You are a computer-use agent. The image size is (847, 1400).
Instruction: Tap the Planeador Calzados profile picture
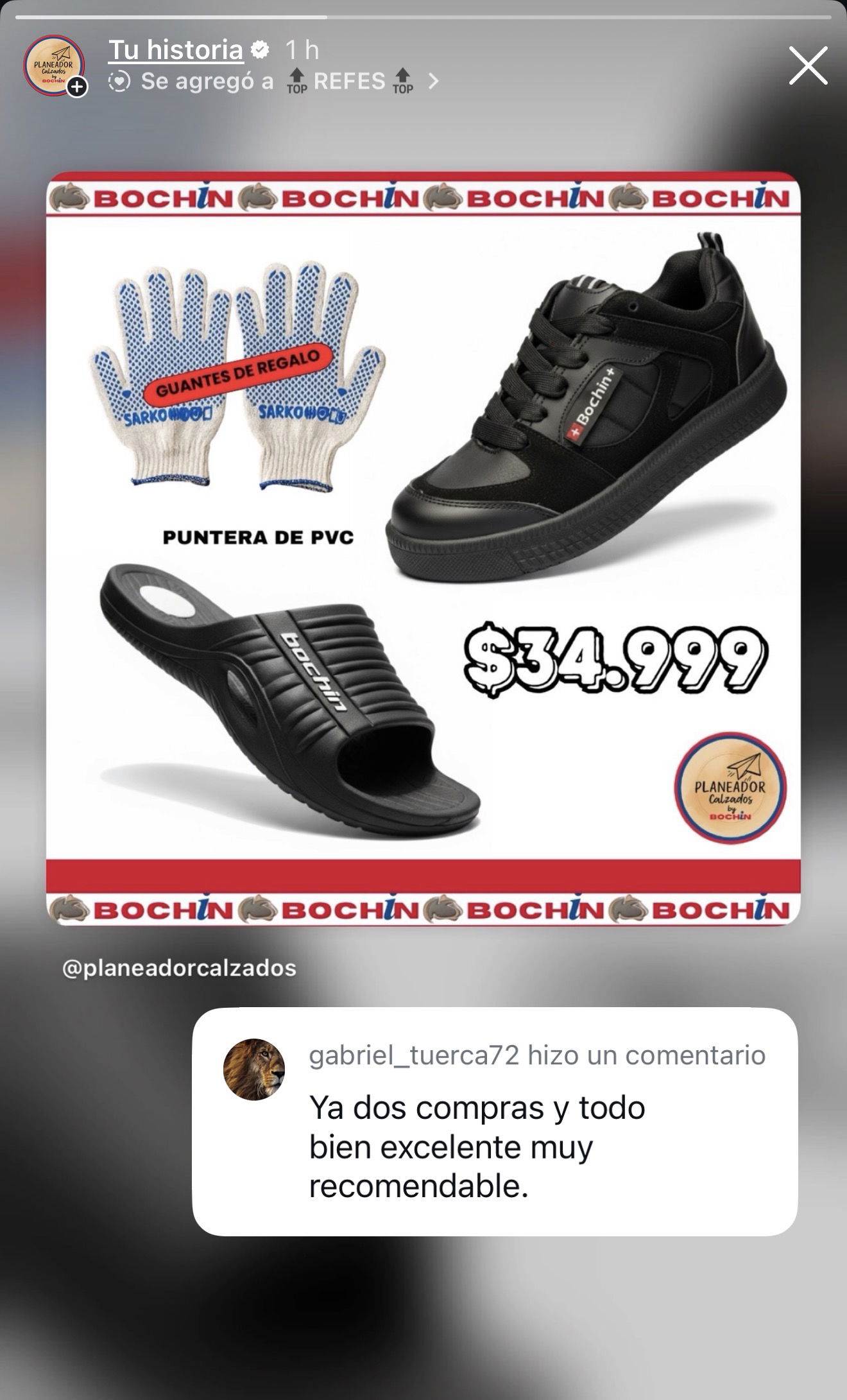pyautogui.click(x=54, y=65)
